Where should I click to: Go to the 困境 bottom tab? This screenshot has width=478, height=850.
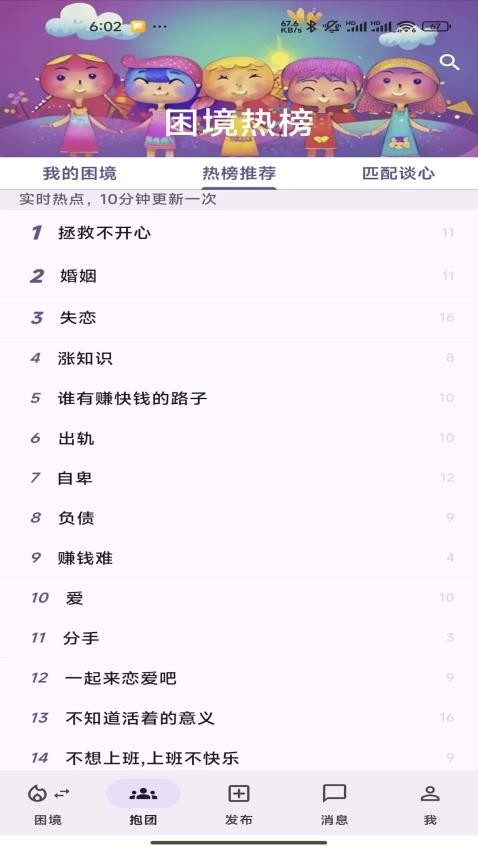click(x=48, y=804)
